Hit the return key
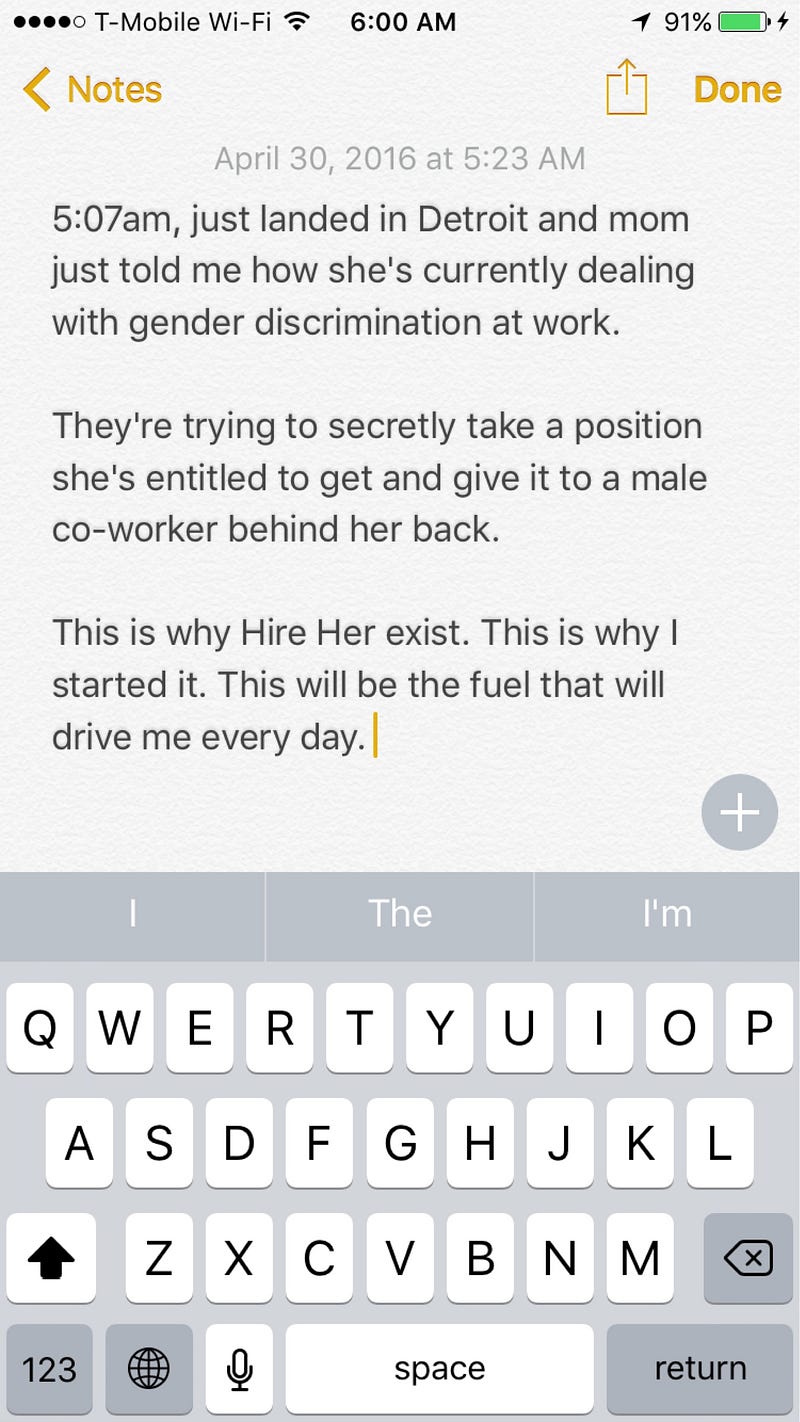Viewport: 800px width, 1422px height. [700, 1368]
